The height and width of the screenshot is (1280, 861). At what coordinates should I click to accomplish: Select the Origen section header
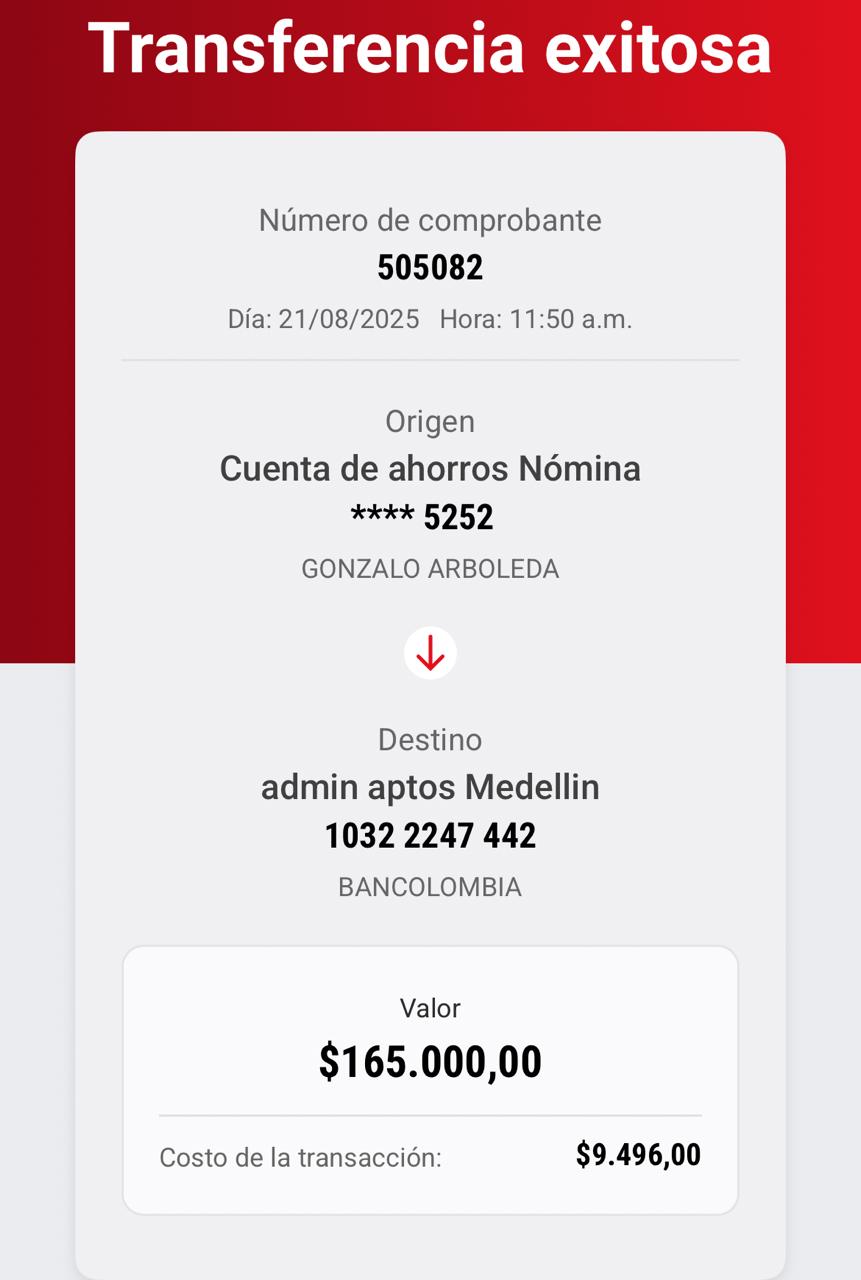click(430, 421)
